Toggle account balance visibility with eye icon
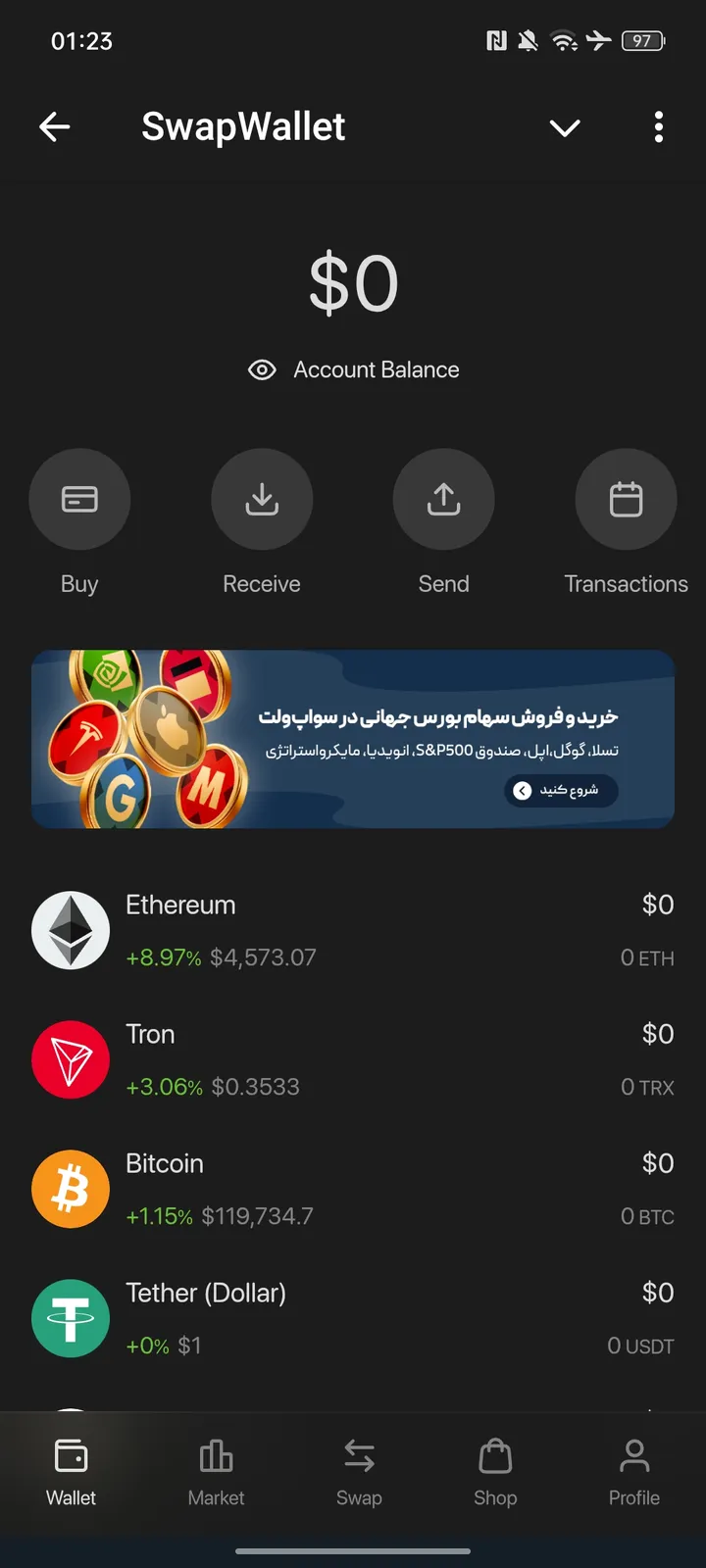The height and width of the screenshot is (1568, 706). point(262,369)
